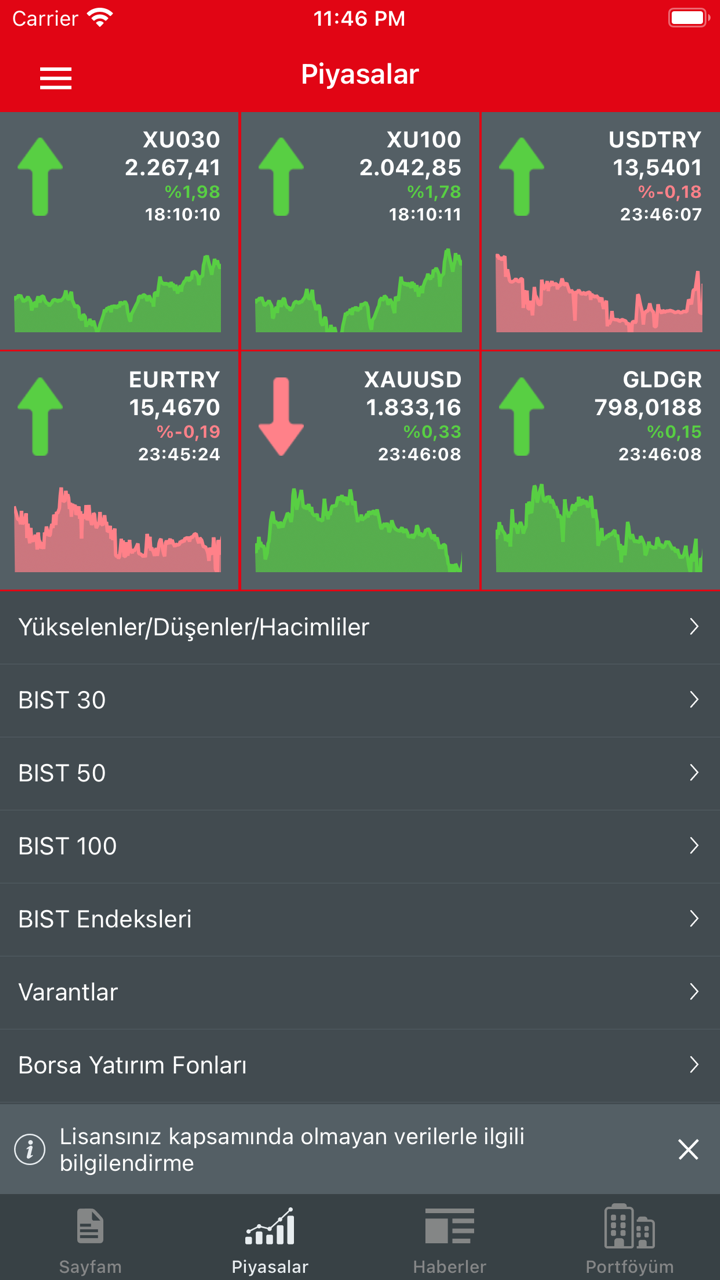This screenshot has width=720, height=1280.
Task: Open Borsa Yatırım Fonları
Action: pos(360,1066)
